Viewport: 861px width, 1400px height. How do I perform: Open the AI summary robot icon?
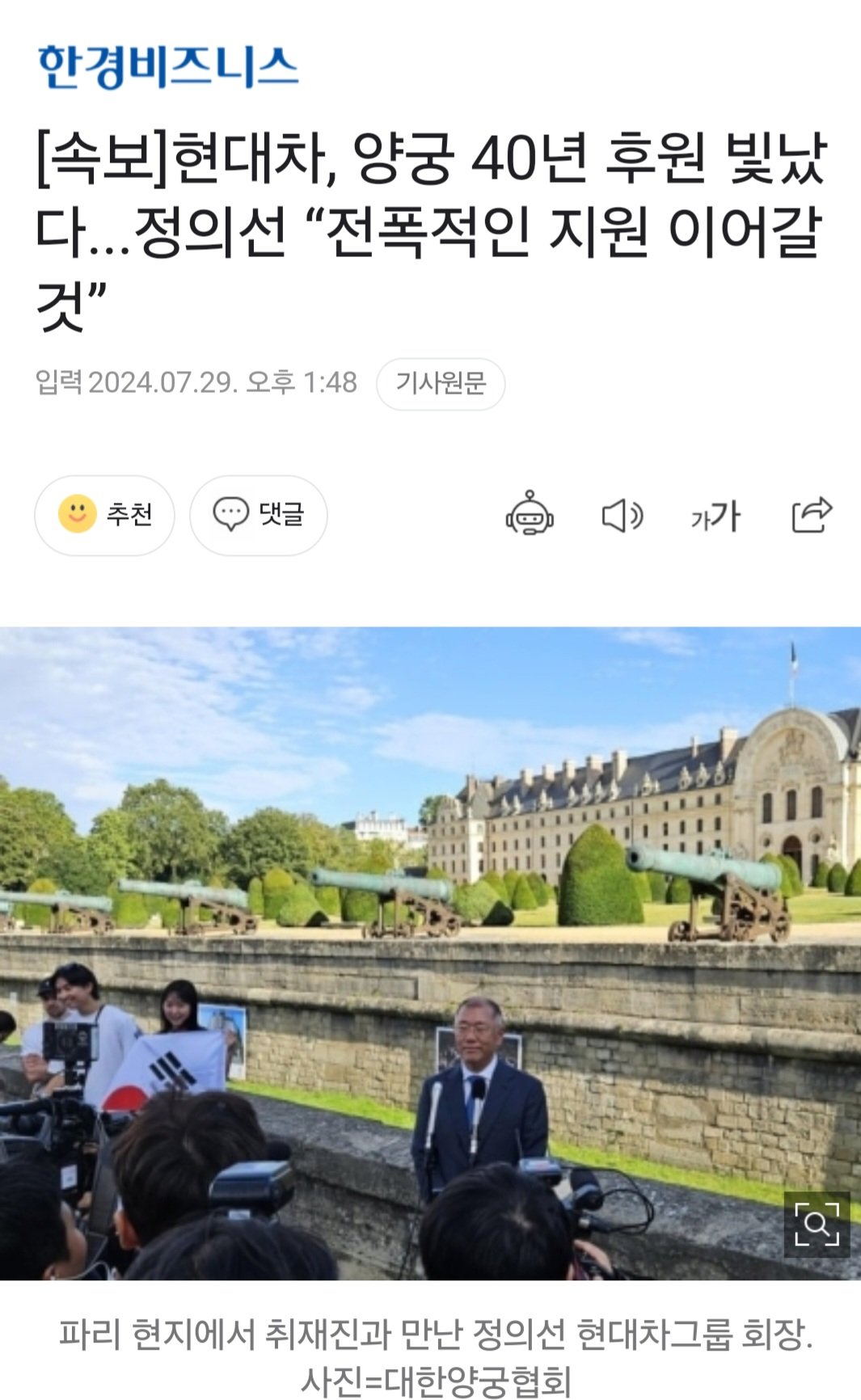pos(530,515)
